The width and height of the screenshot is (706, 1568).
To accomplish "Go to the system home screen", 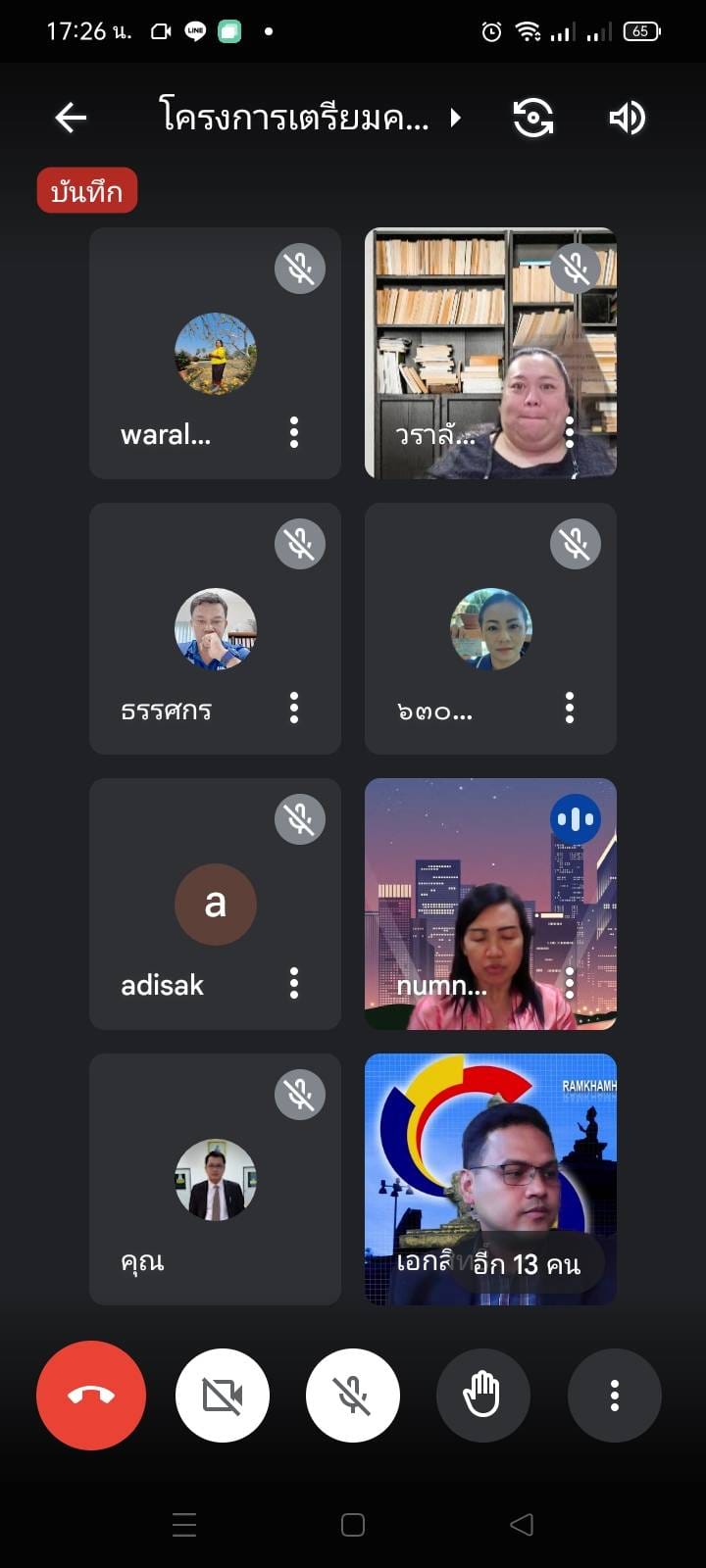I will pos(353,1525).
